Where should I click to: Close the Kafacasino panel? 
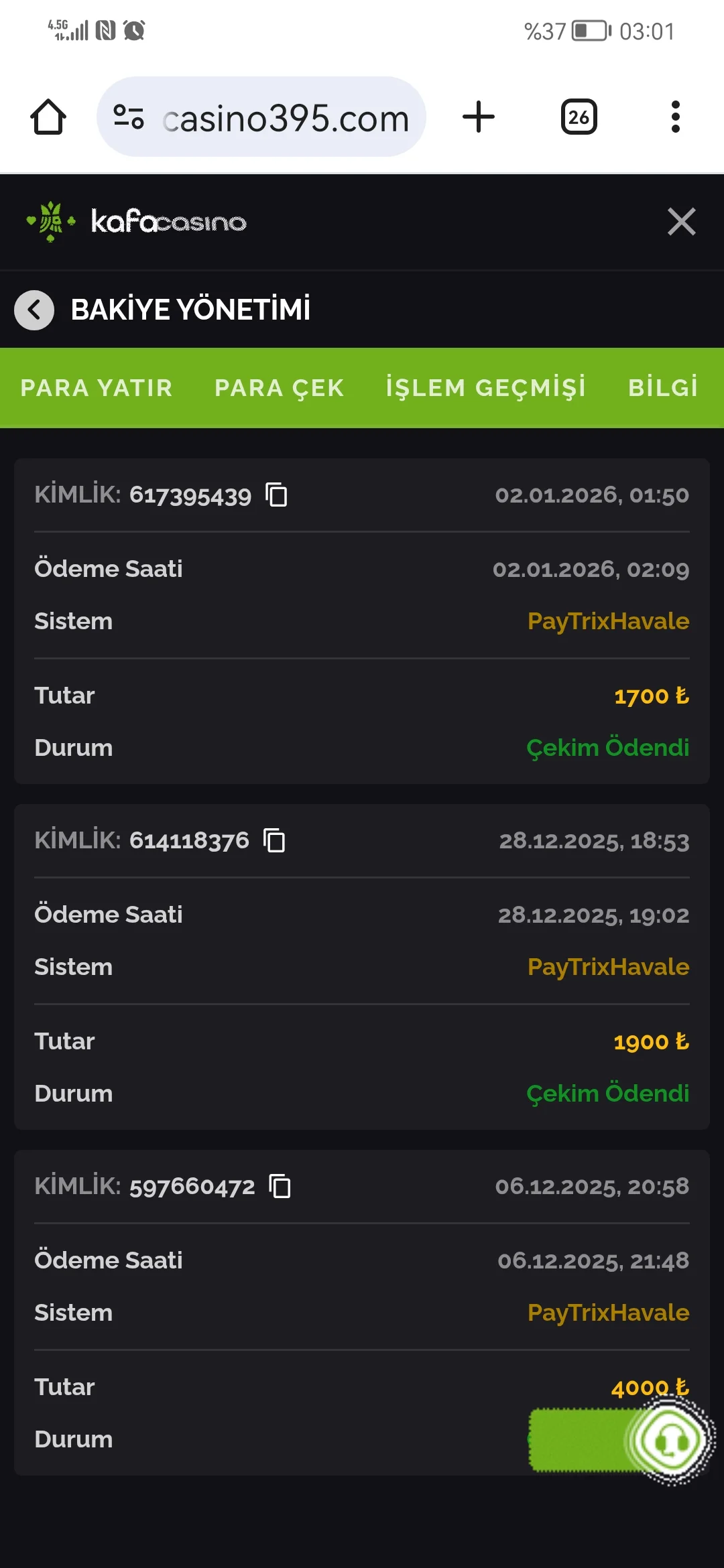point(681,222)
